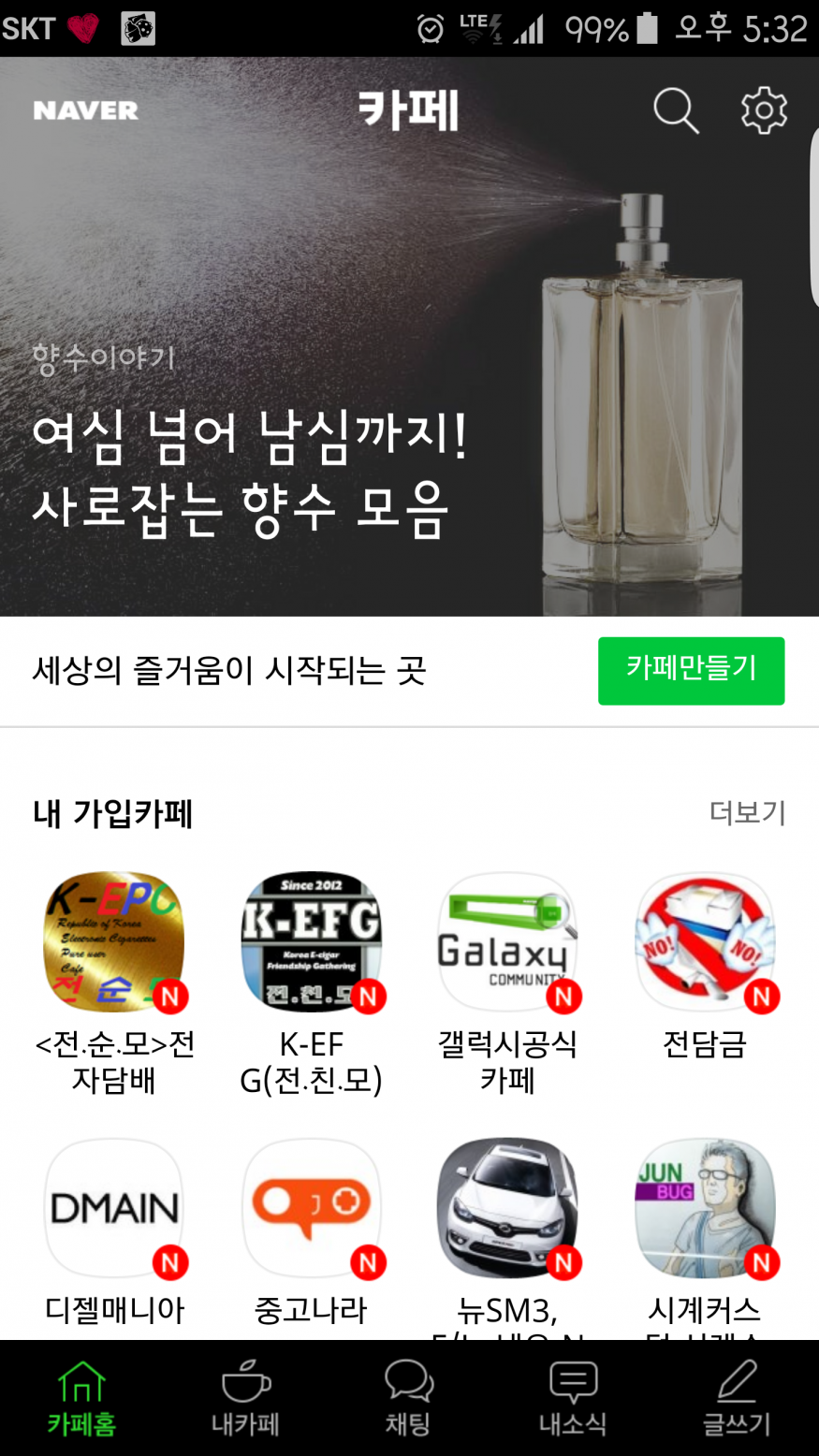This screenshot has width=819, height=1456.
Task: Tap the 카페만들기 button
Action: (691, 670)
